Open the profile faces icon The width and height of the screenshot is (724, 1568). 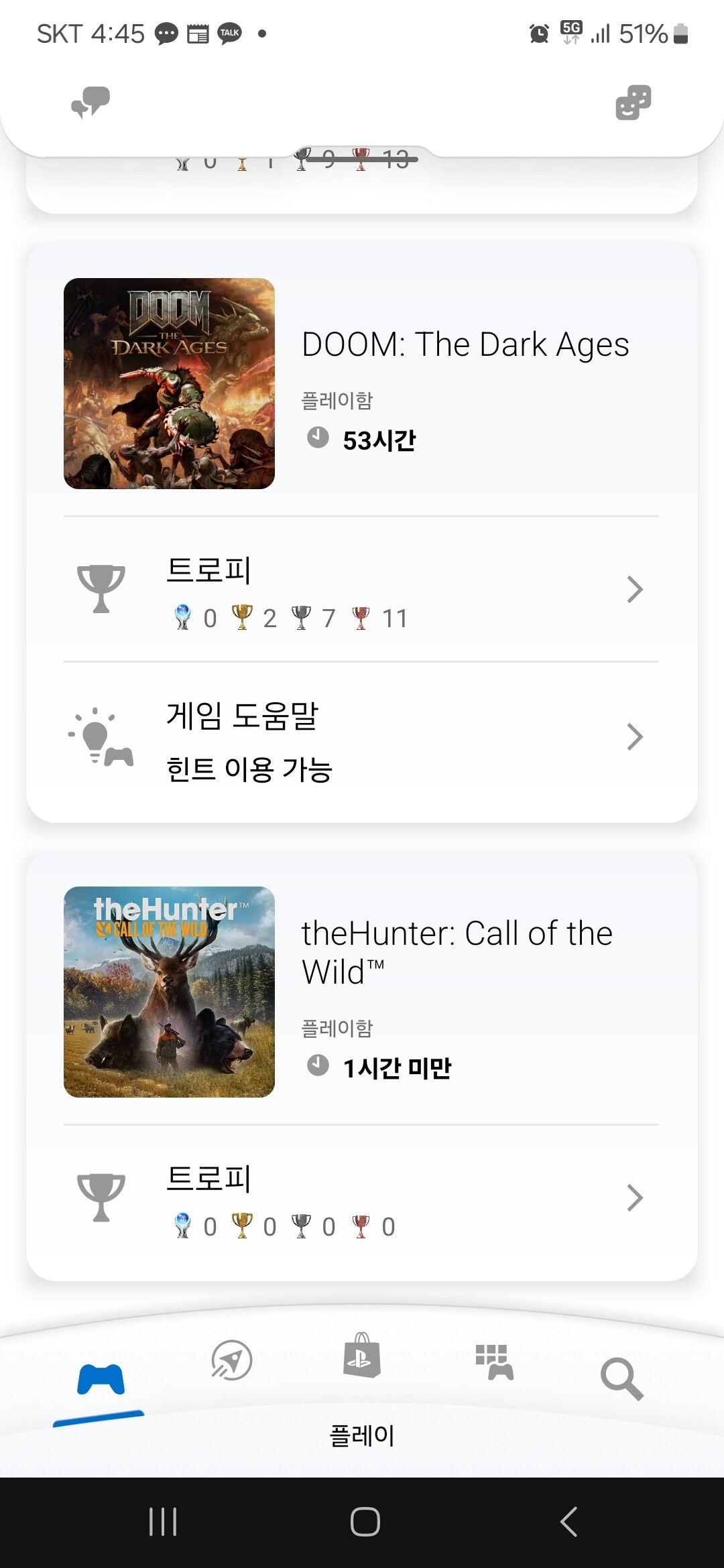(633, 103)
